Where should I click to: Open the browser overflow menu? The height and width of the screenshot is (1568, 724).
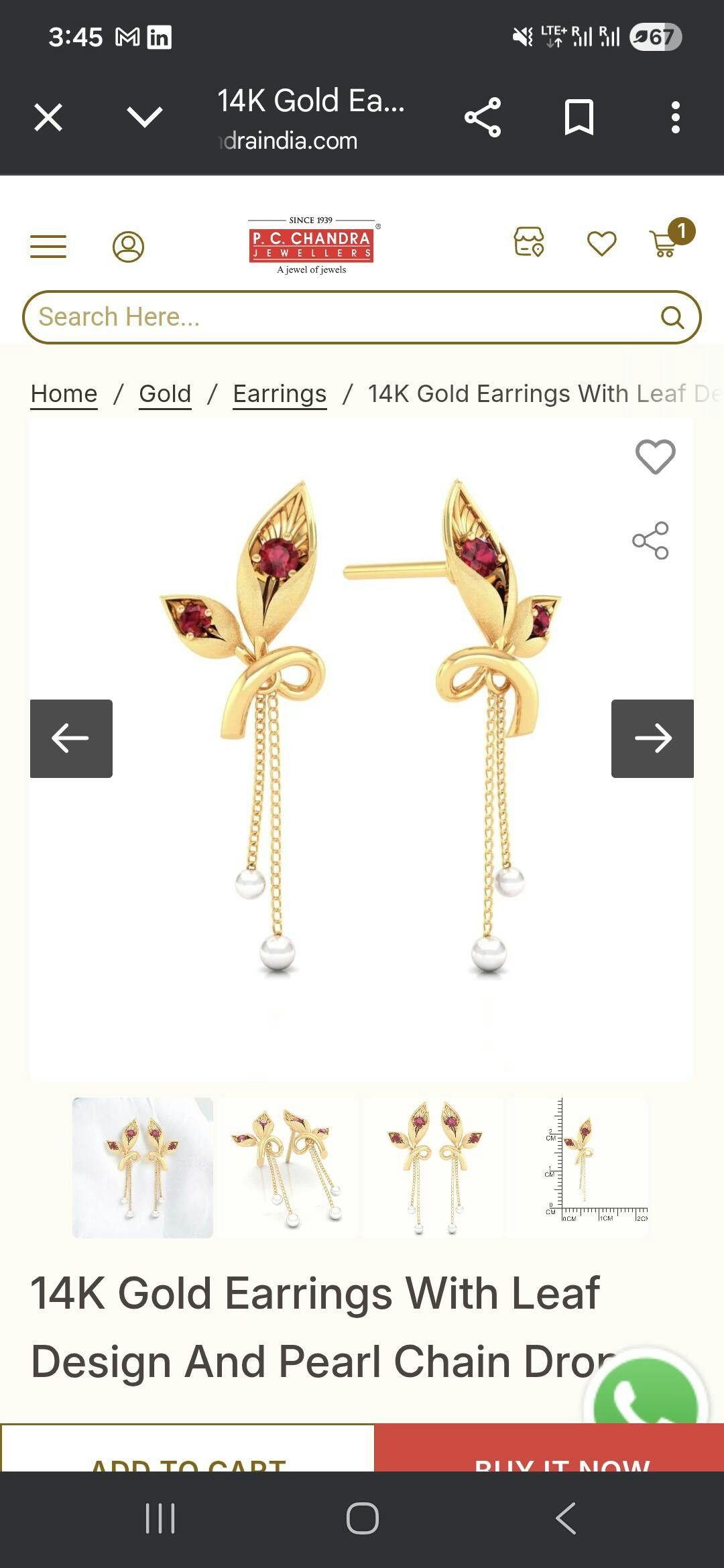pyautogui.click(x=675, y=118)
